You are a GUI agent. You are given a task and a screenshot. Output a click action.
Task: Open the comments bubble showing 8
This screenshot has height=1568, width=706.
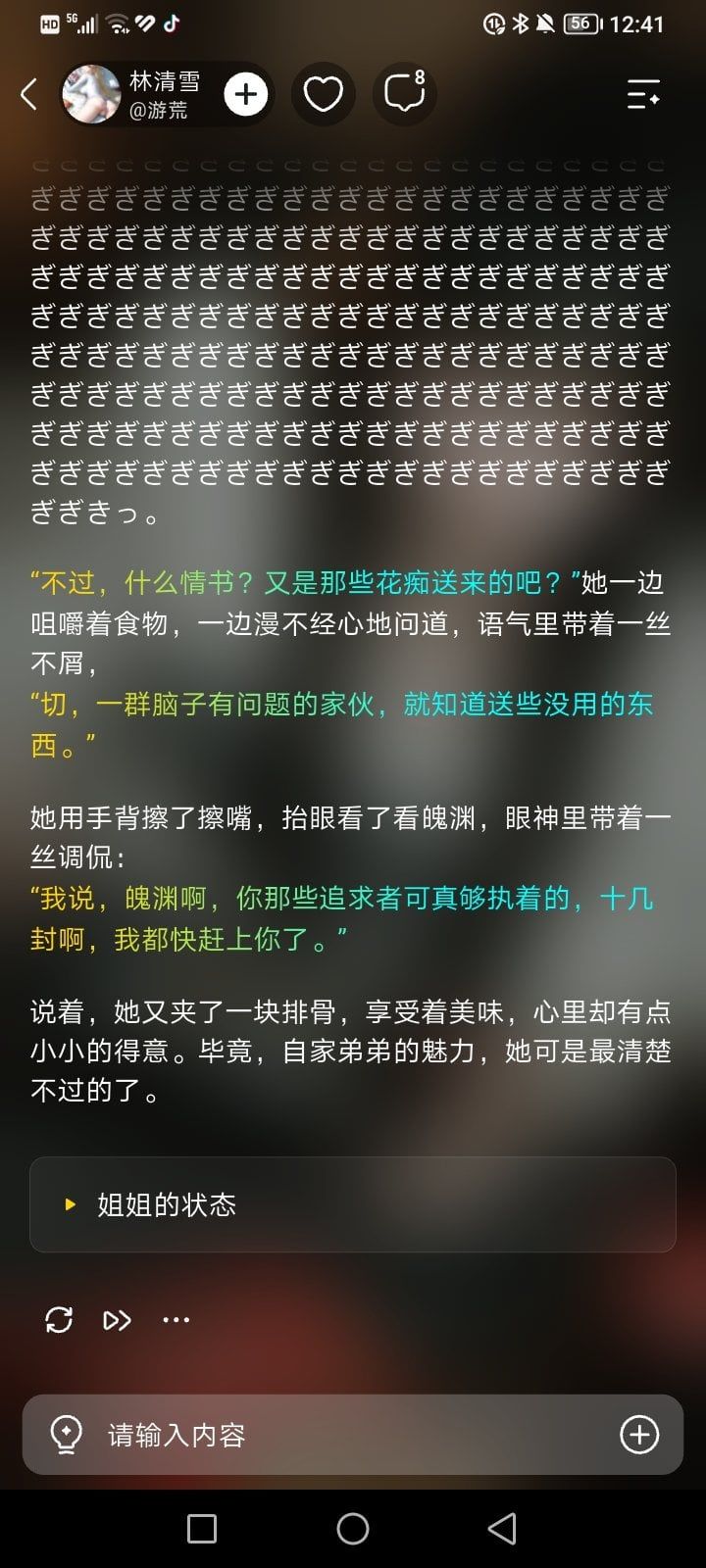click(405, 95)
